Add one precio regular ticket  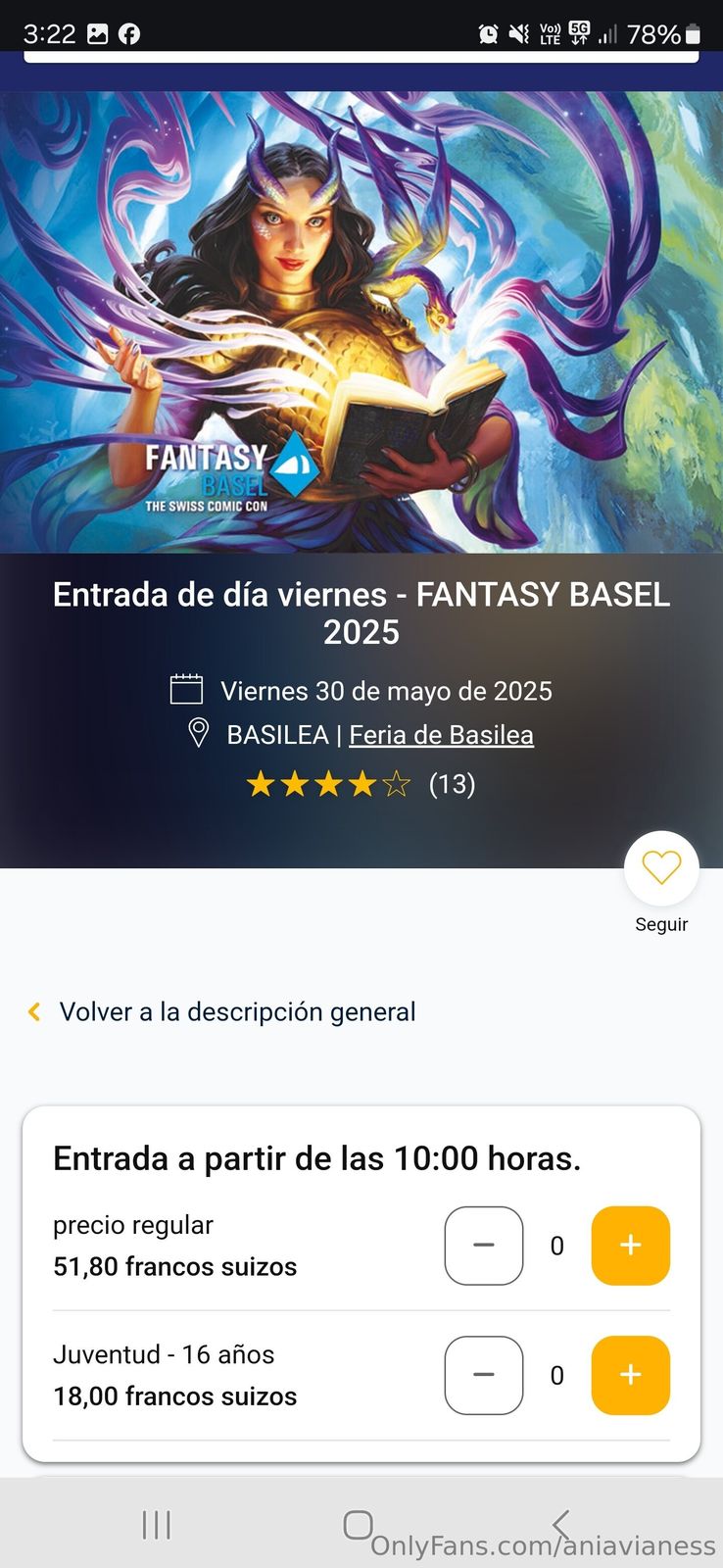(x=630, y=1246)
